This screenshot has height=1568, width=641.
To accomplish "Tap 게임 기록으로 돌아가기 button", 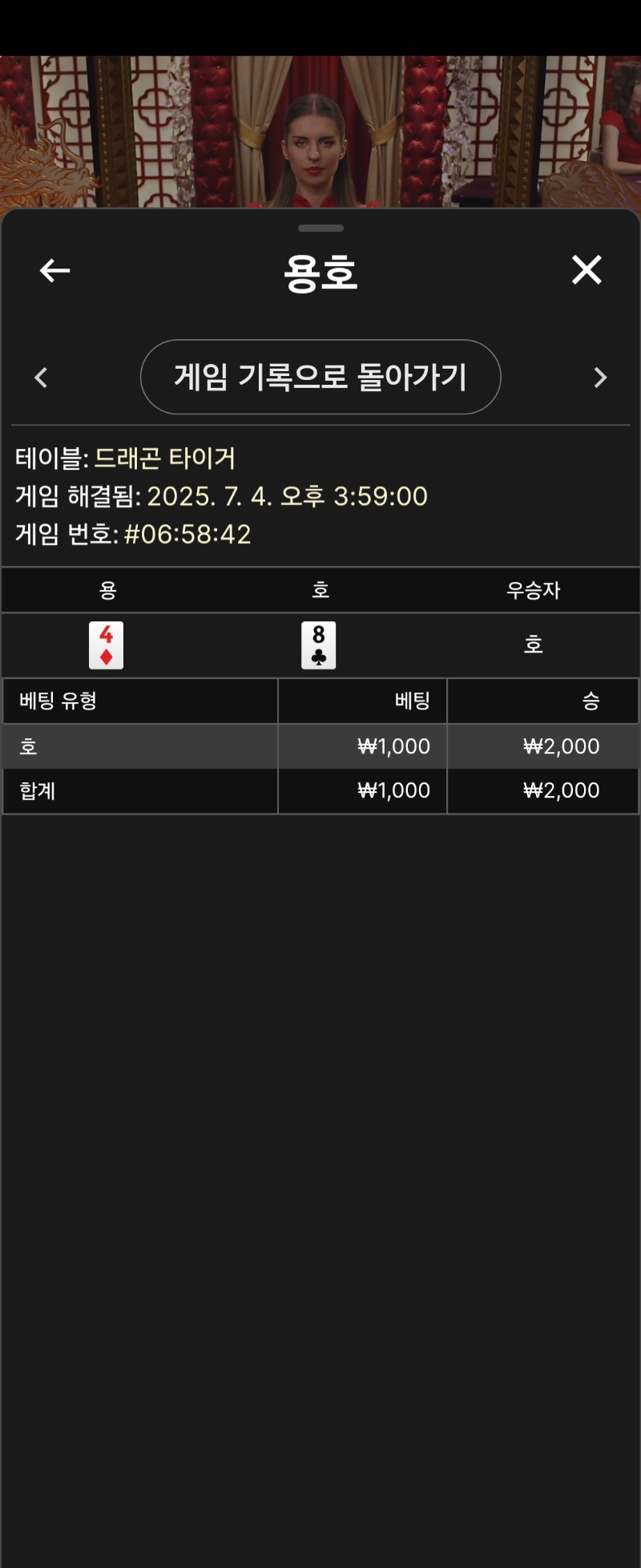I will [320, 377].
